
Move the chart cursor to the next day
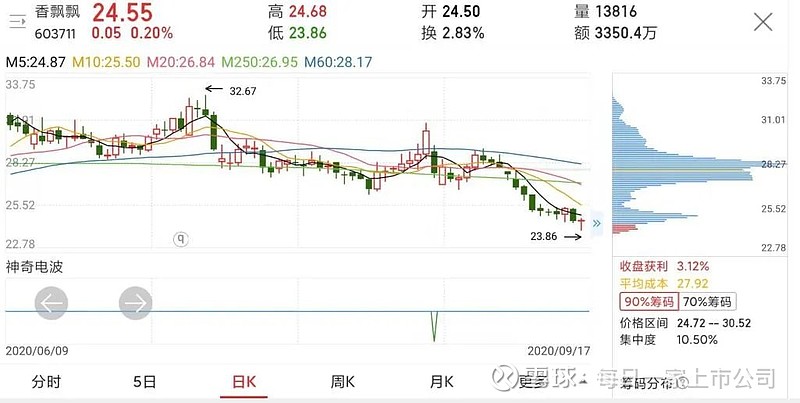(135, 301)
